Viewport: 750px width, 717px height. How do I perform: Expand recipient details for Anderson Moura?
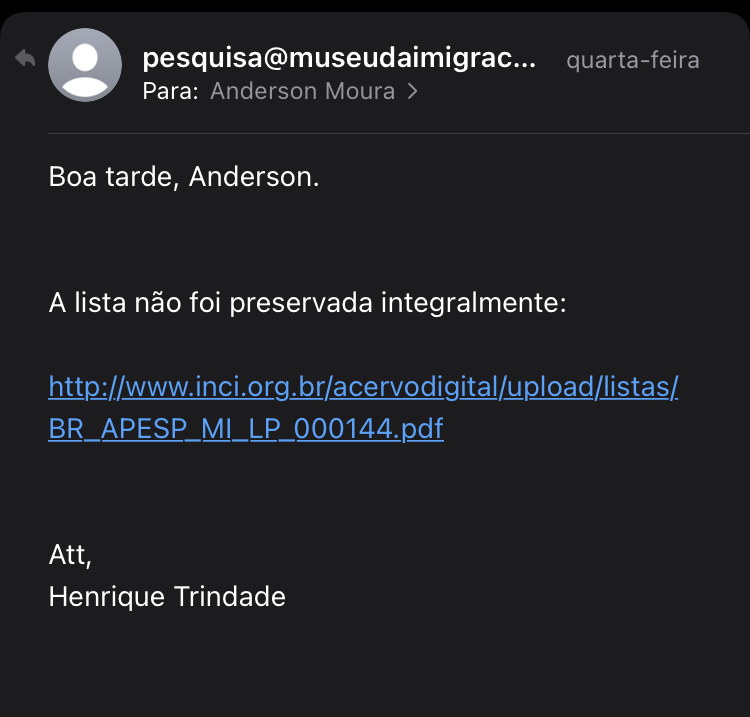tap(314, 91)
